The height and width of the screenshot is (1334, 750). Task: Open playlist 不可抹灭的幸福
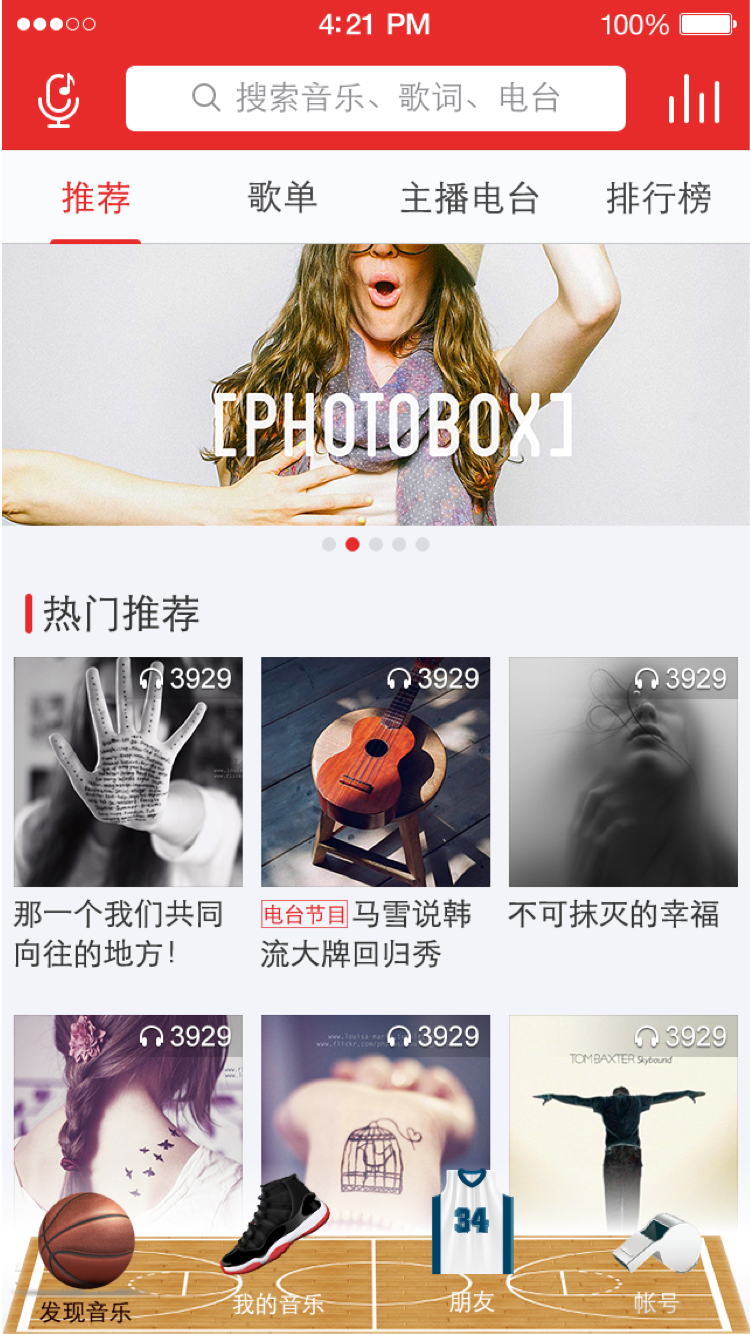(623, 772)
